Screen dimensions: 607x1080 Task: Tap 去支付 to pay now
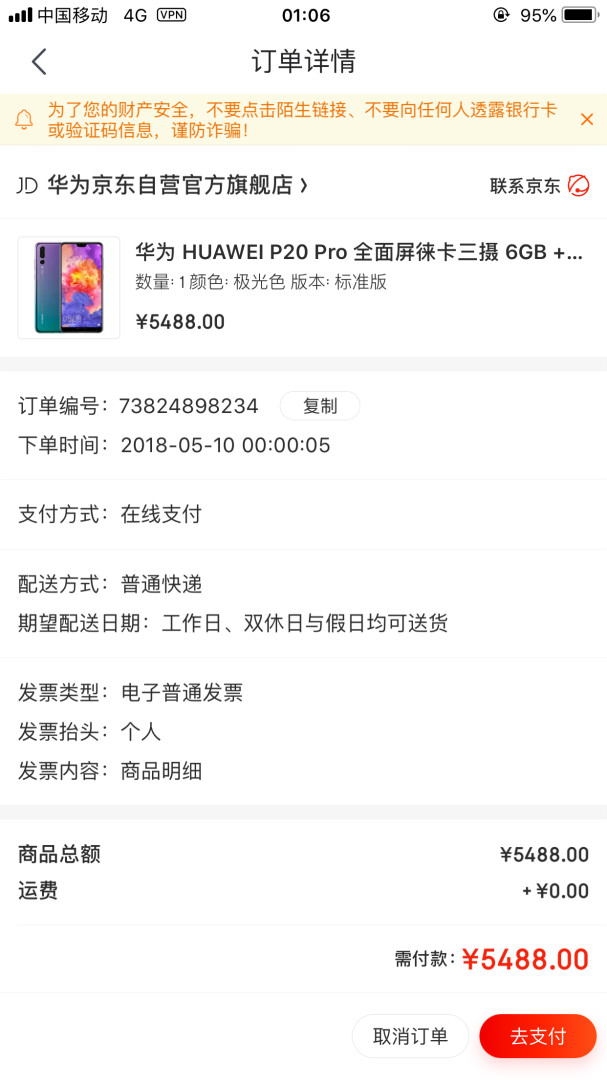tap(538, 1036)
